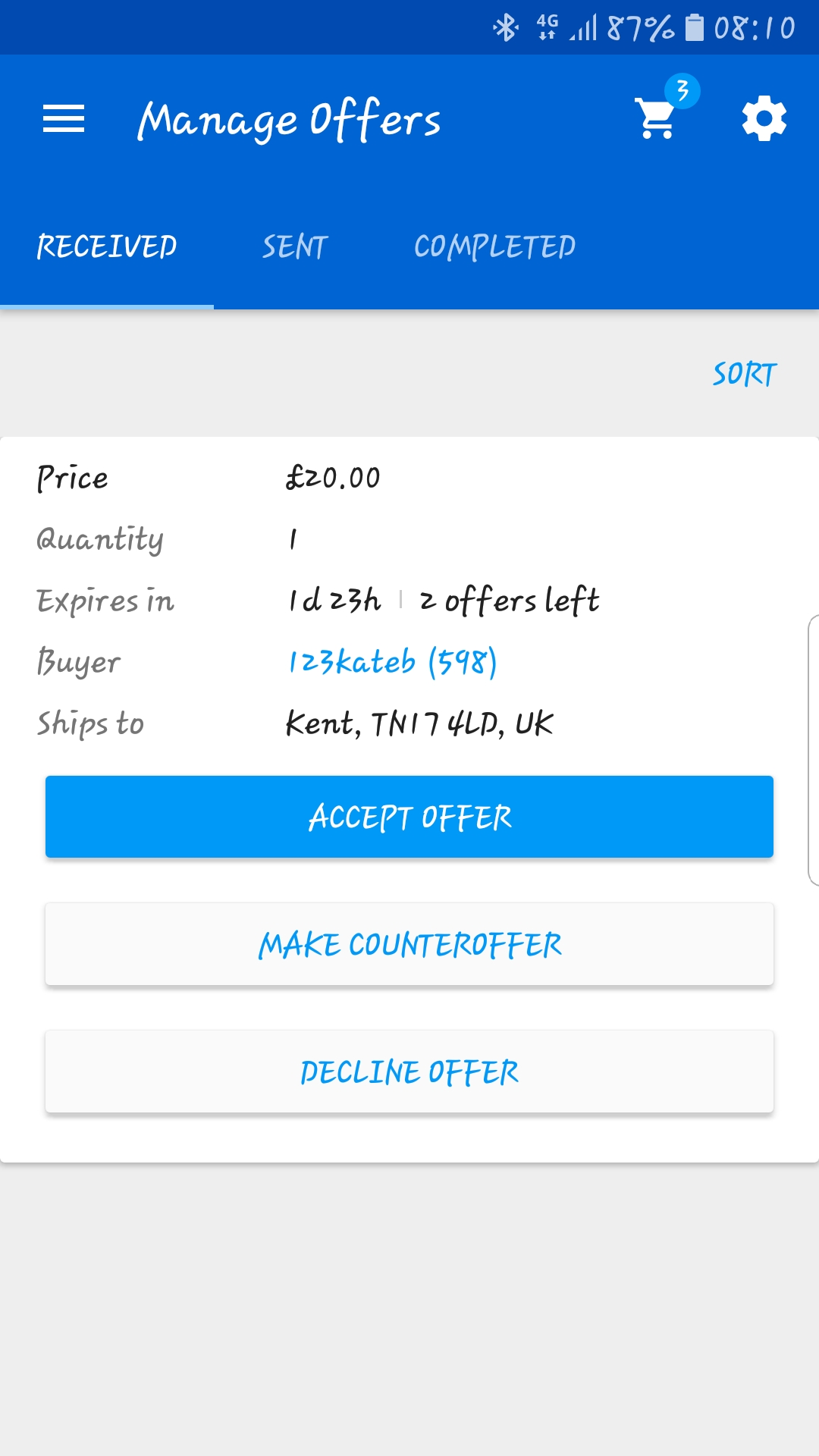The width and height of the screenshot is (819, 1456).
Task: Select the Price value £20.00
Action: (332, 478)
